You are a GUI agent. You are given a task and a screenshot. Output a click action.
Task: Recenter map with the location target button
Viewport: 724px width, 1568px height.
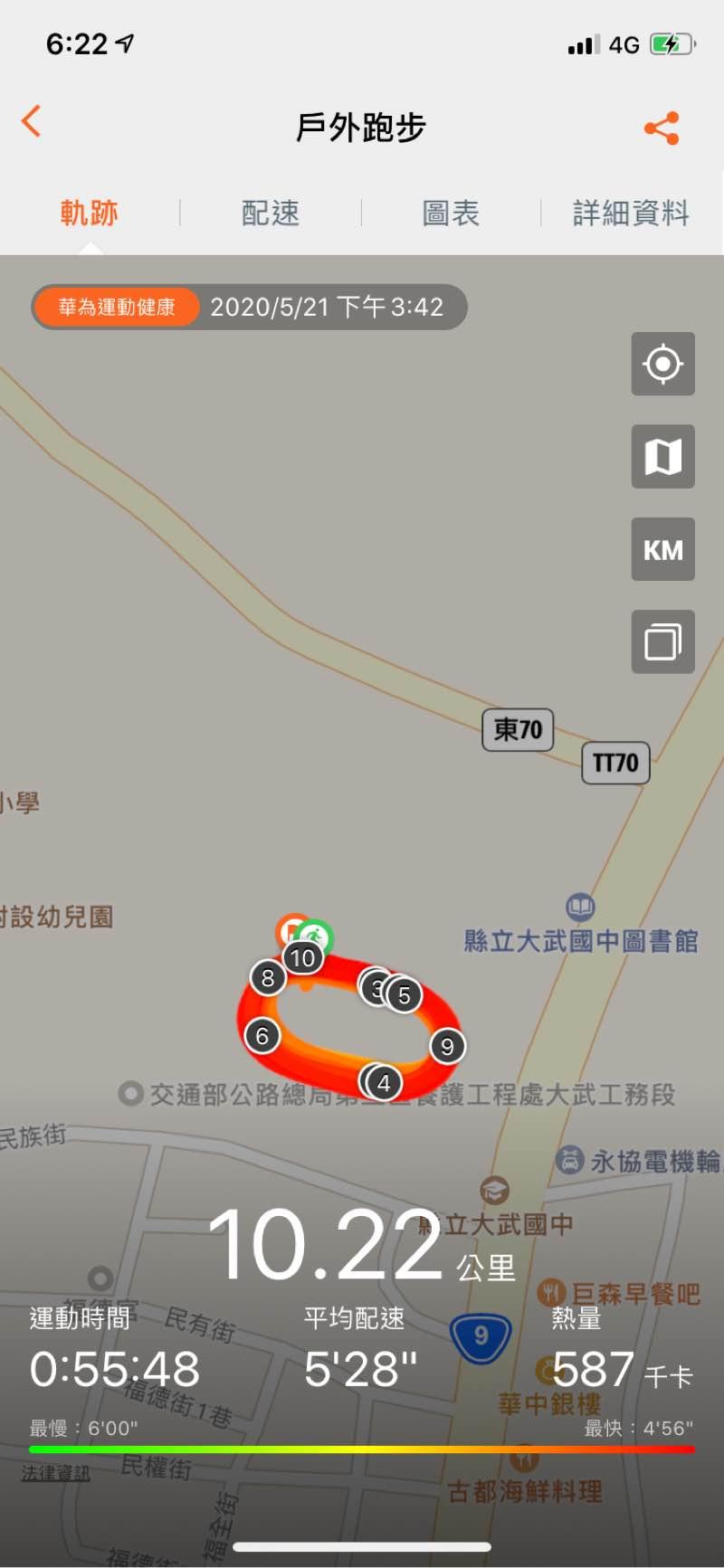[662, 364]
